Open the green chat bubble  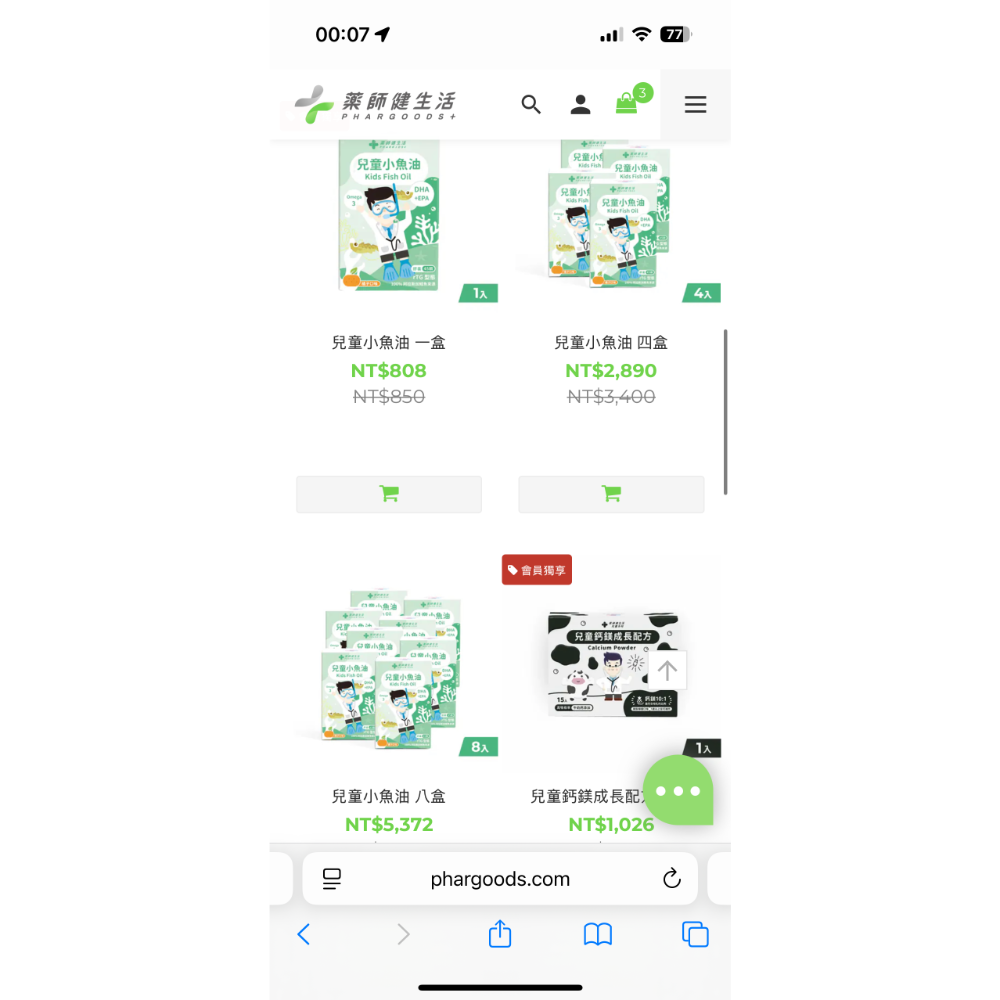click(x=678, y=790)
